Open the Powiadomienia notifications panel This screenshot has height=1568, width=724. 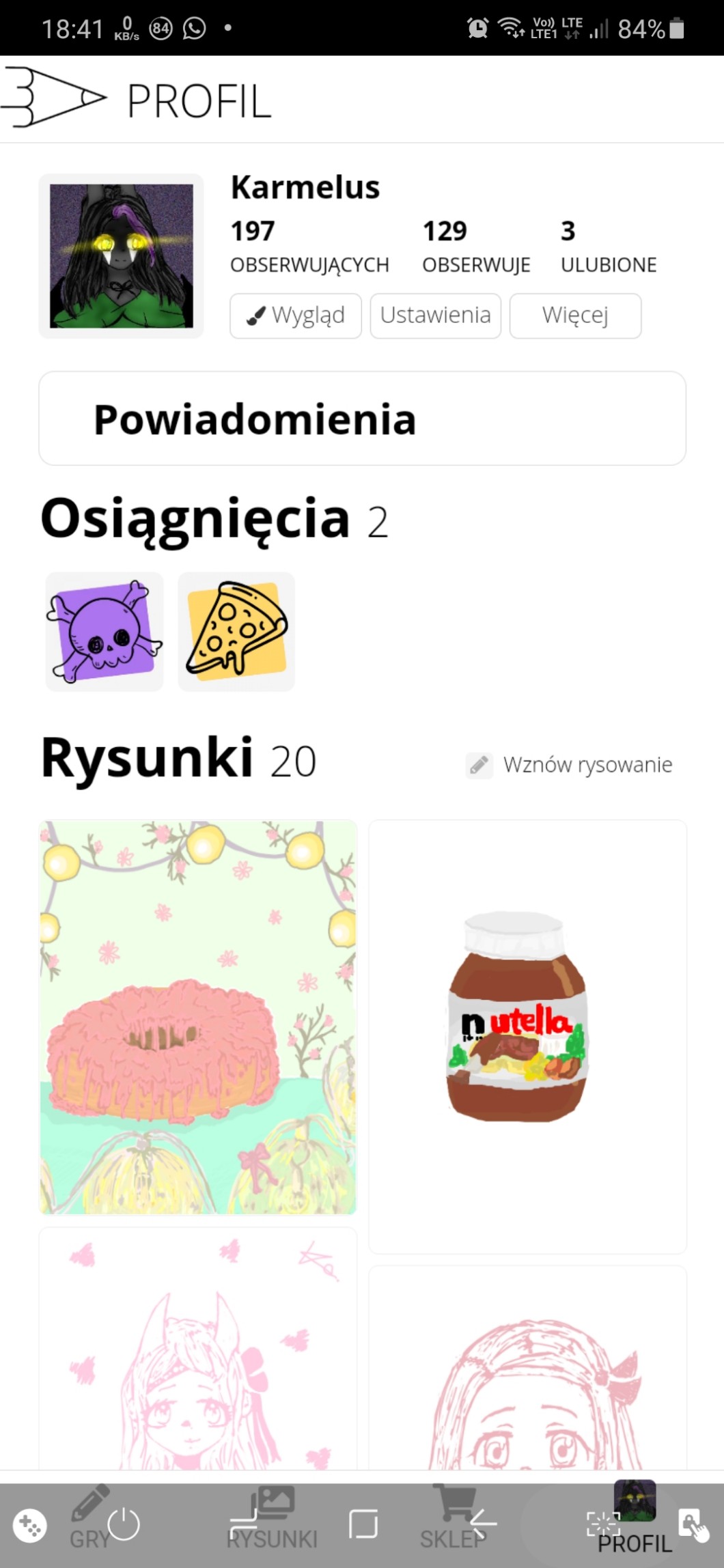[362, 419]
